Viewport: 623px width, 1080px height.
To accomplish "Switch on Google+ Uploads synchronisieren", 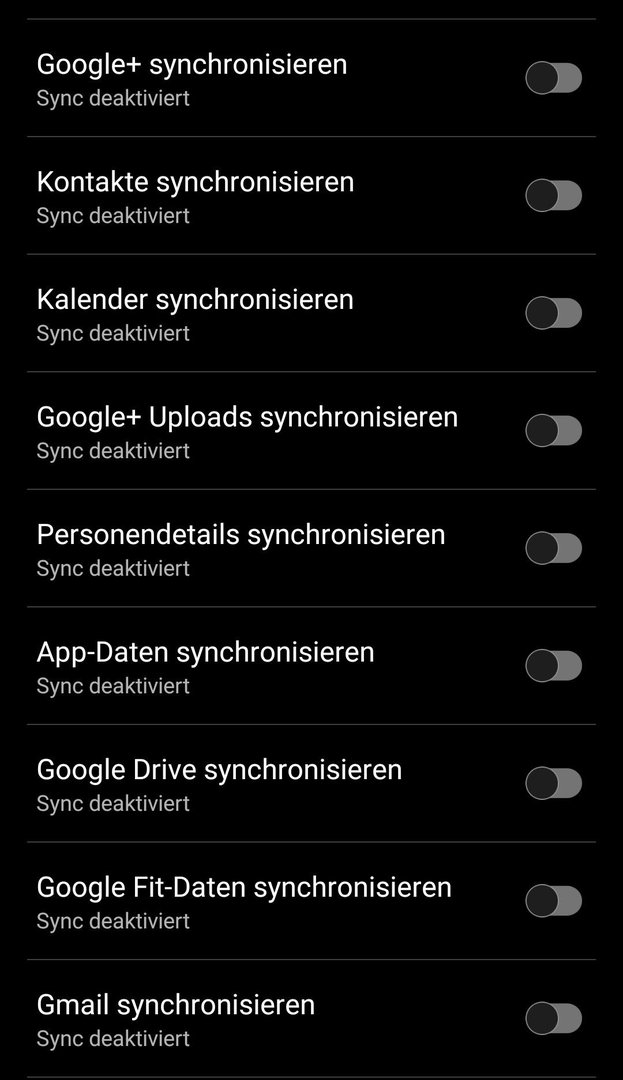I will [x=553, y=431].
